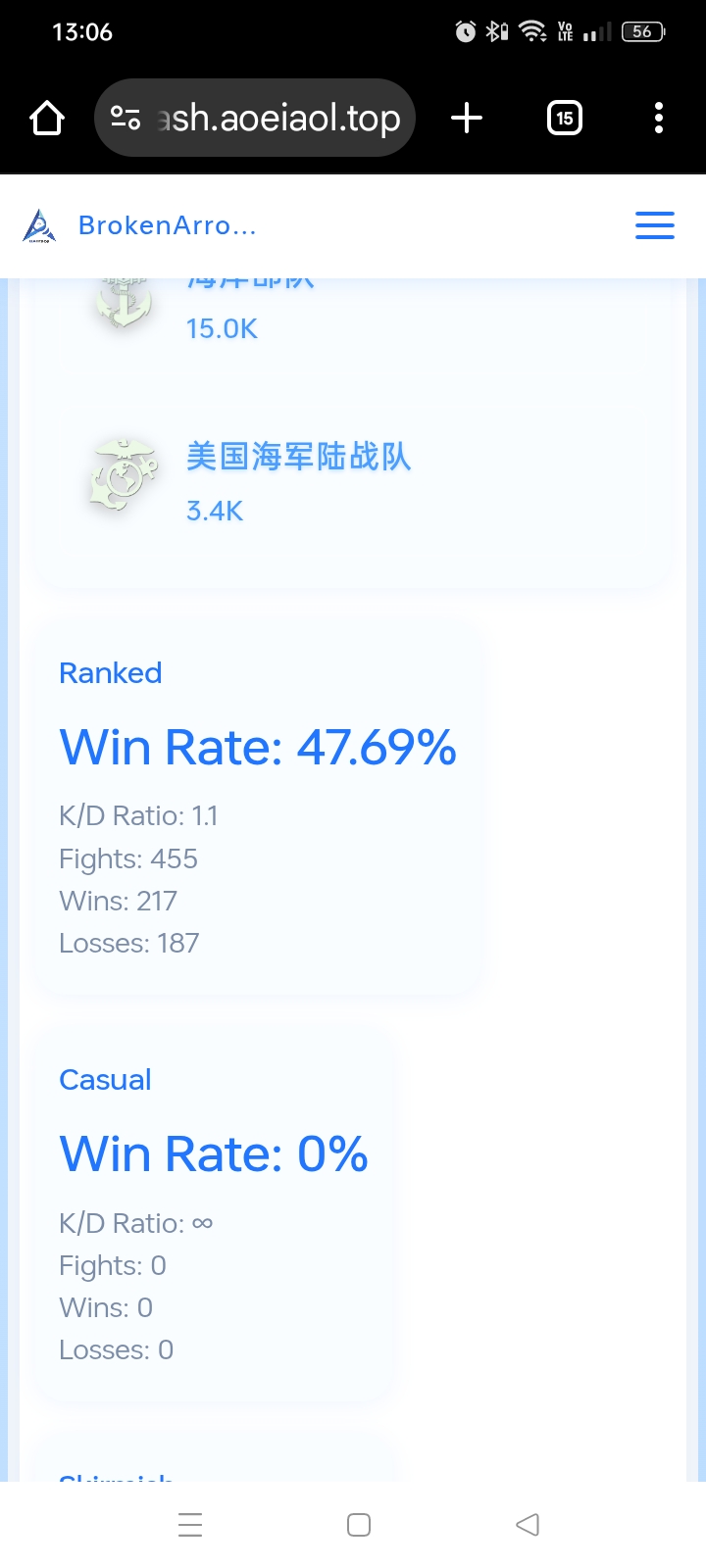Viewport: 706px width, 1568px height.
Task: Open a new browser tab
Action: tap(467, 119)
